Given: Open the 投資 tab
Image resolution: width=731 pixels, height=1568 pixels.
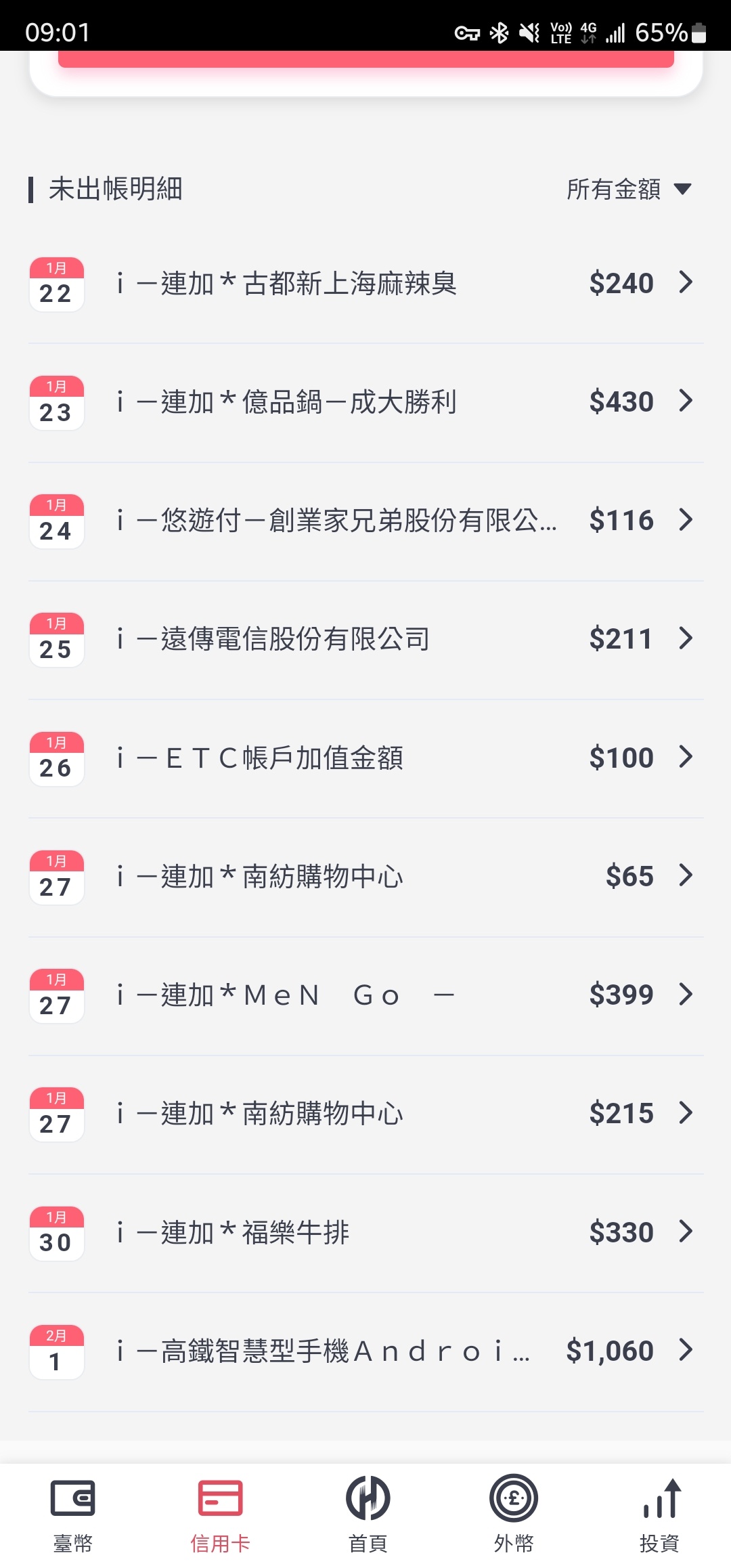Looking at the screenshot, I should 660,1515.
